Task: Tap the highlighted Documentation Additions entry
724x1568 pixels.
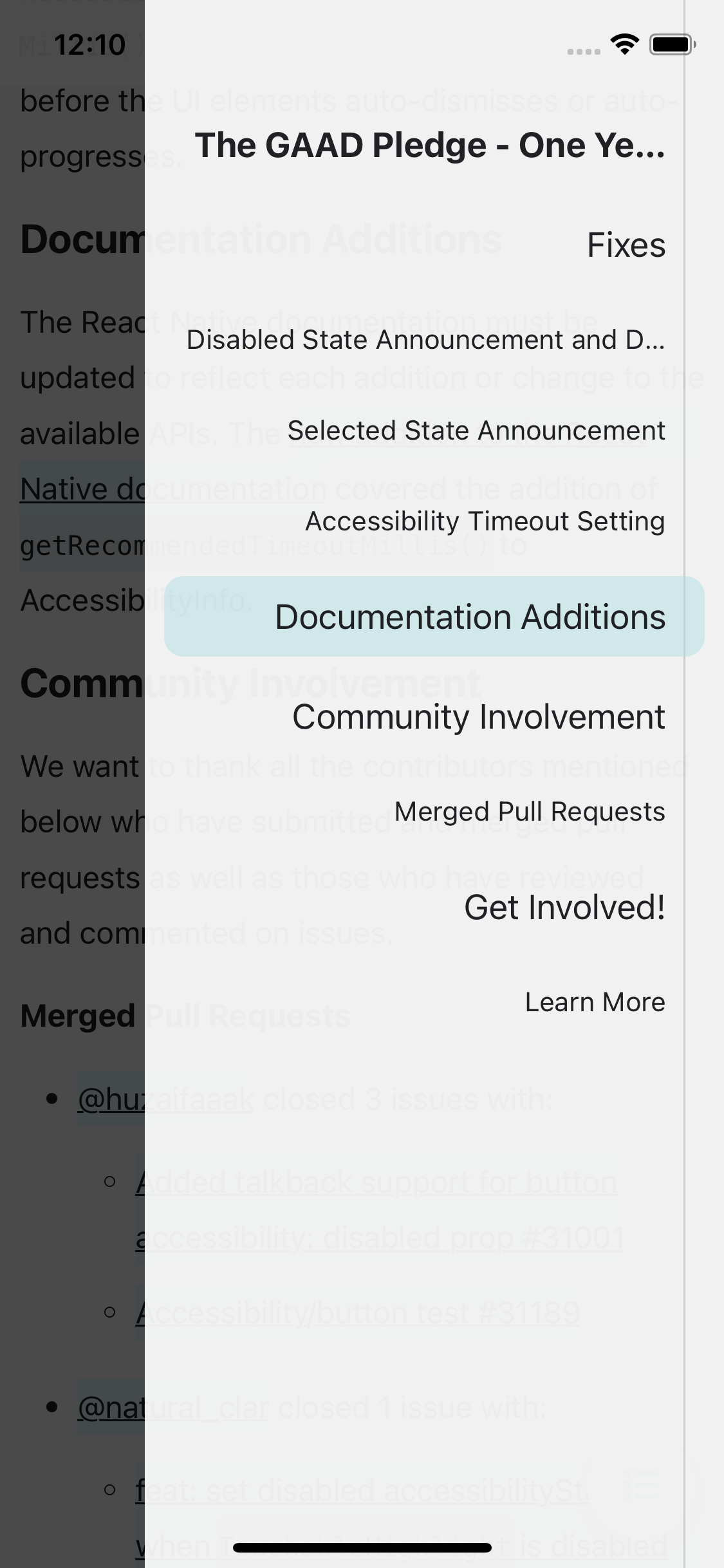Action: click(470, 617)
